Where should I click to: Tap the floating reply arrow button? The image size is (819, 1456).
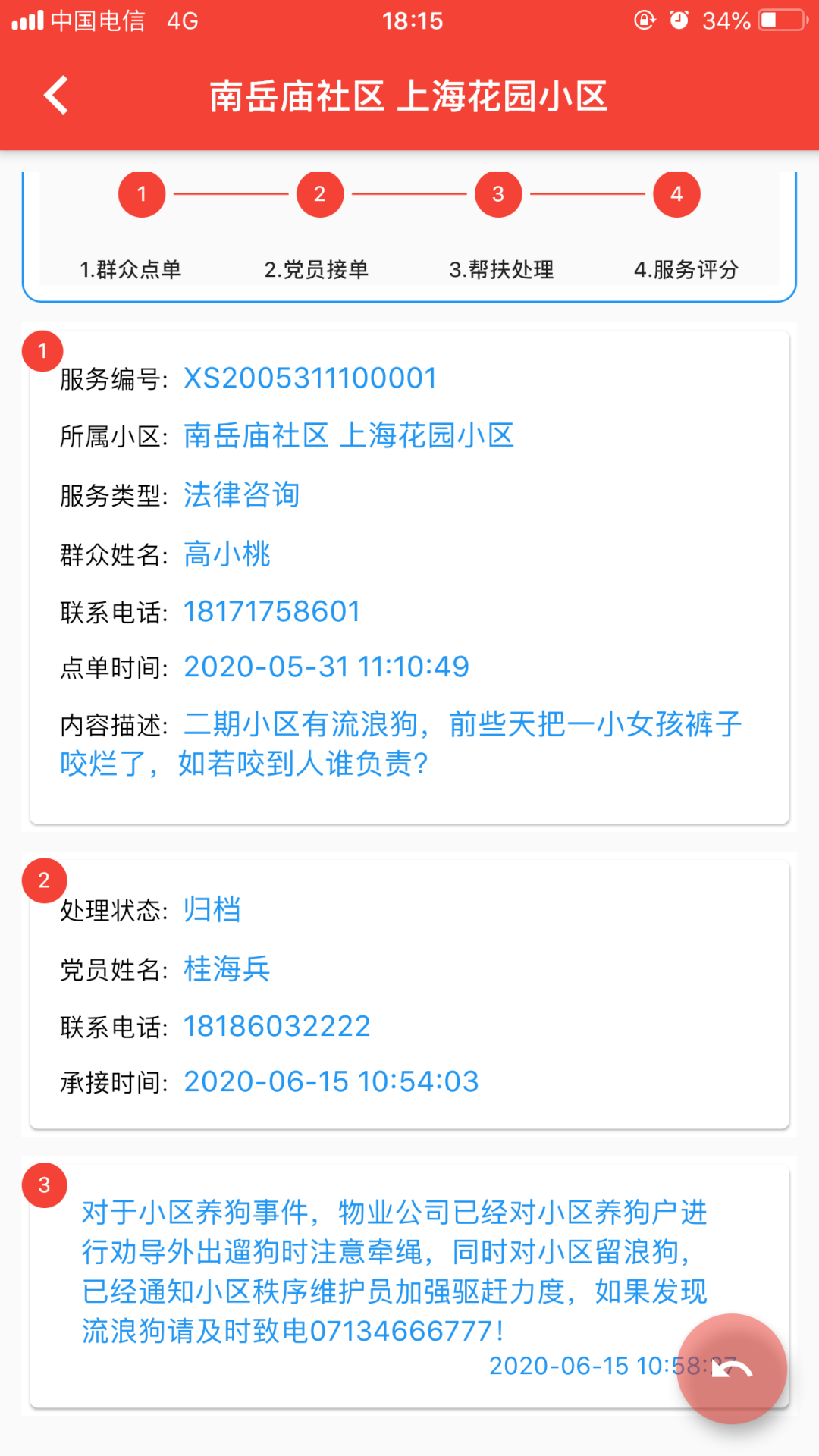tap(732, 1369)
